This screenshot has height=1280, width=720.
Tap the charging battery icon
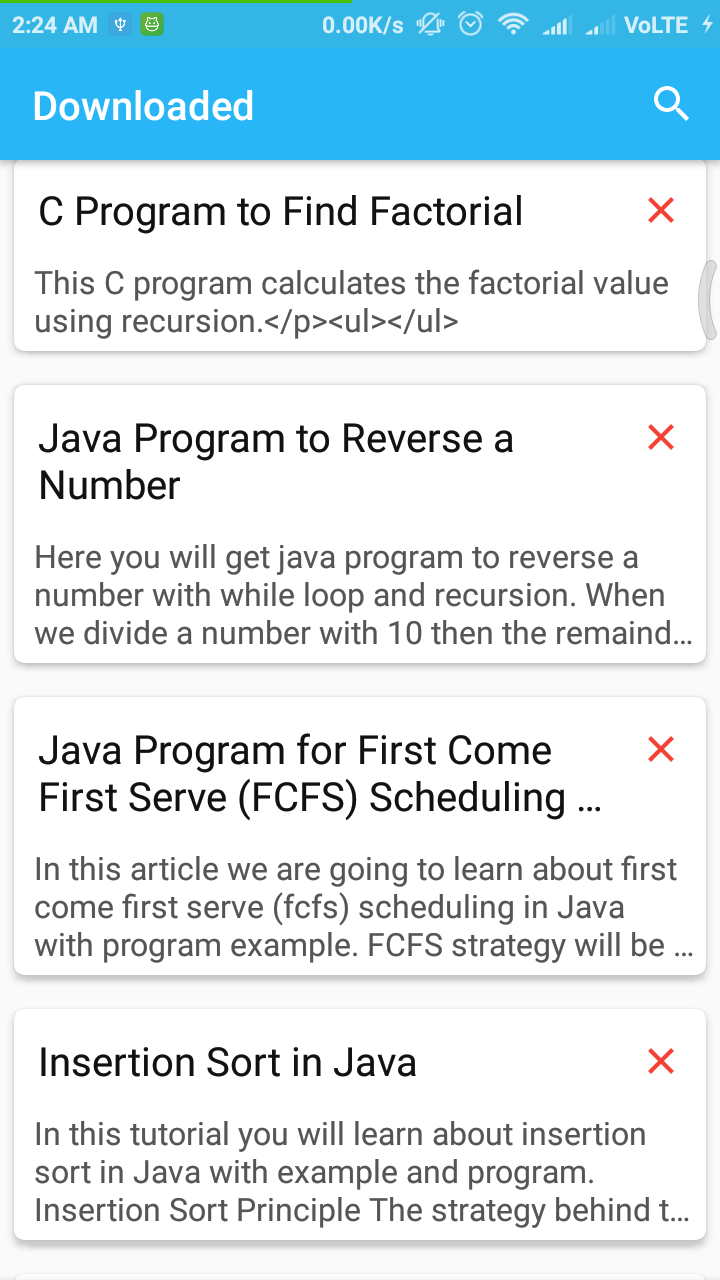coord(707,24)
